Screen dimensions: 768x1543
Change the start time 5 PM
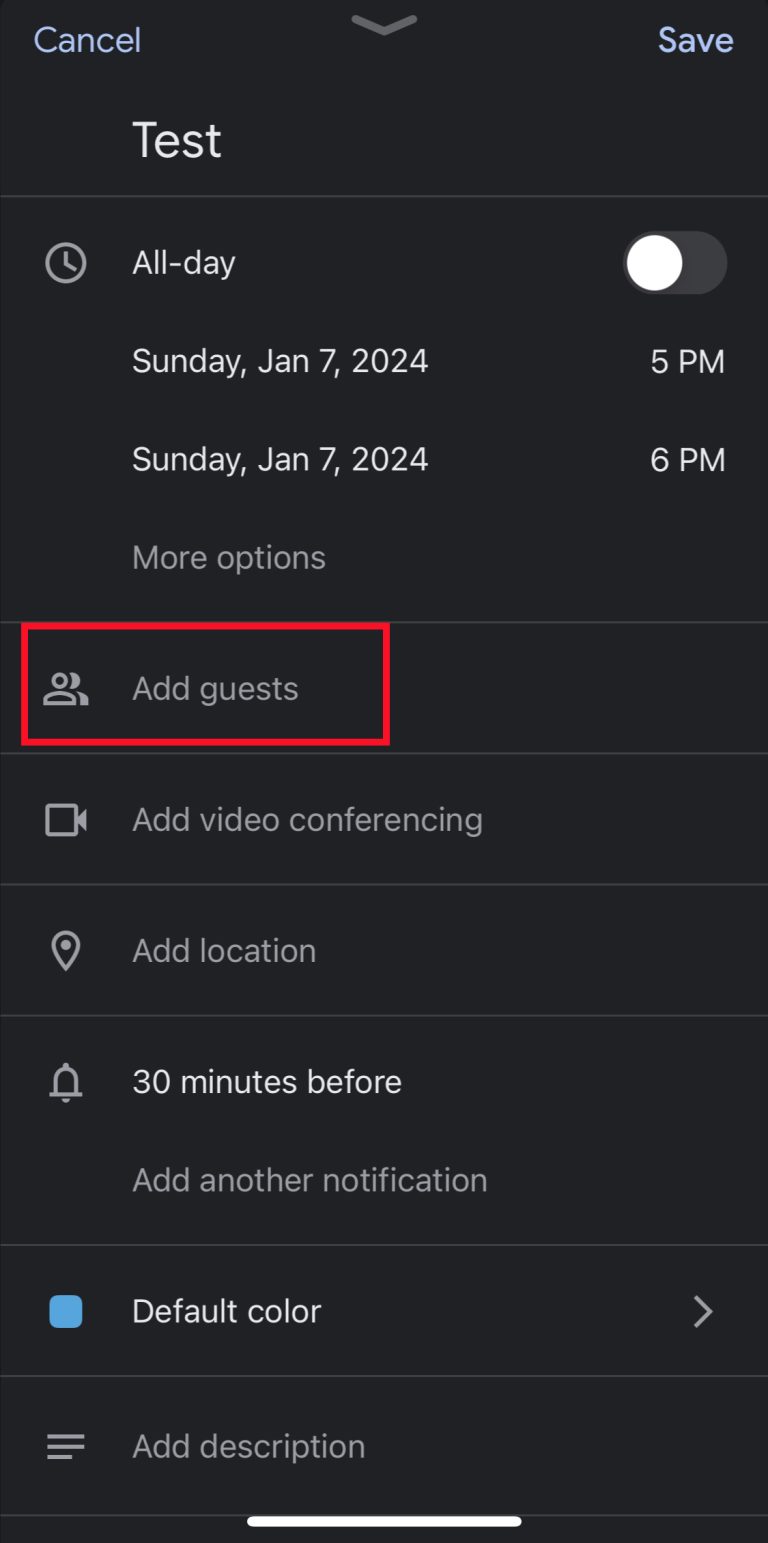(x=688, y=360)
